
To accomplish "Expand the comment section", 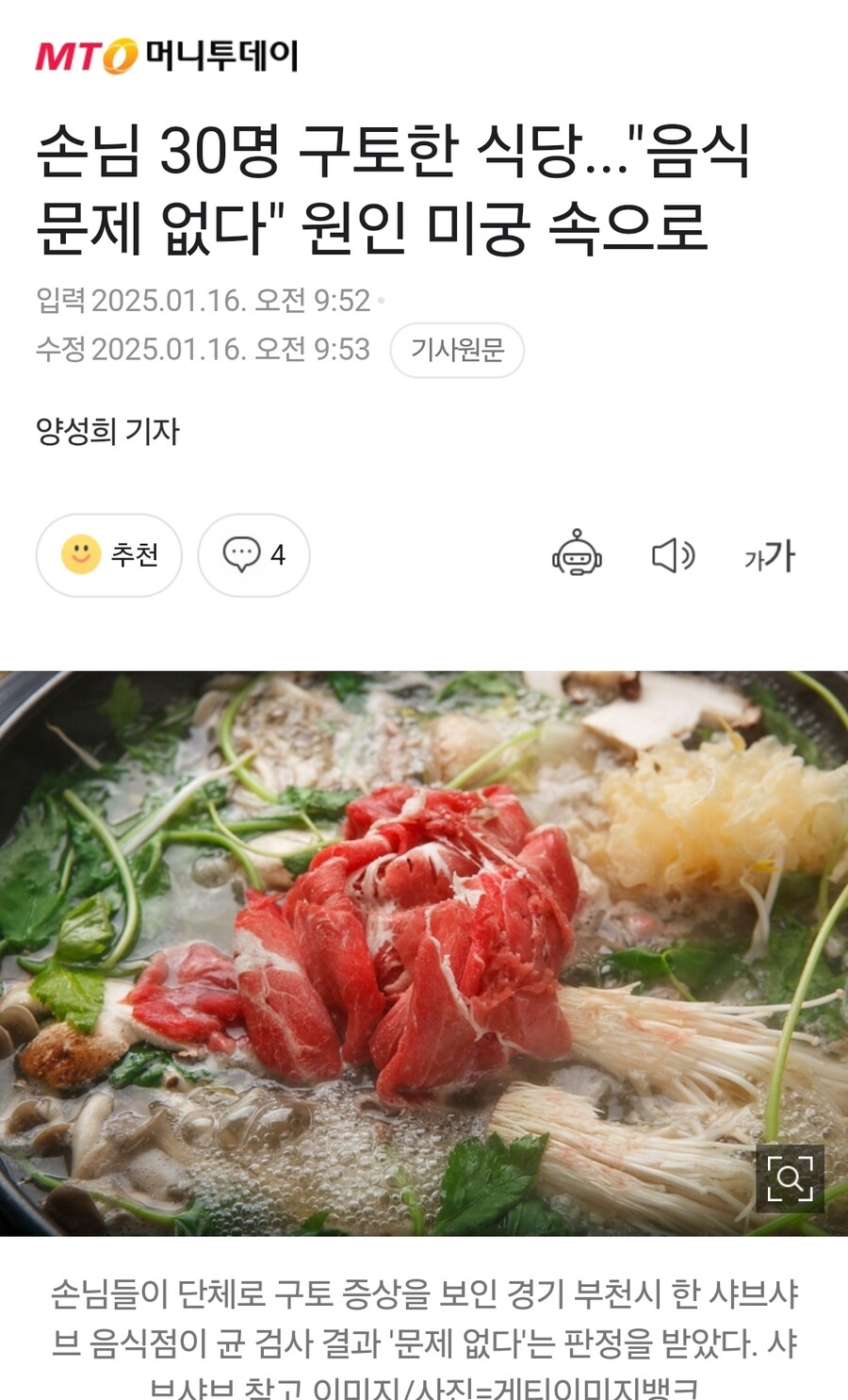I will pos(252,556).
